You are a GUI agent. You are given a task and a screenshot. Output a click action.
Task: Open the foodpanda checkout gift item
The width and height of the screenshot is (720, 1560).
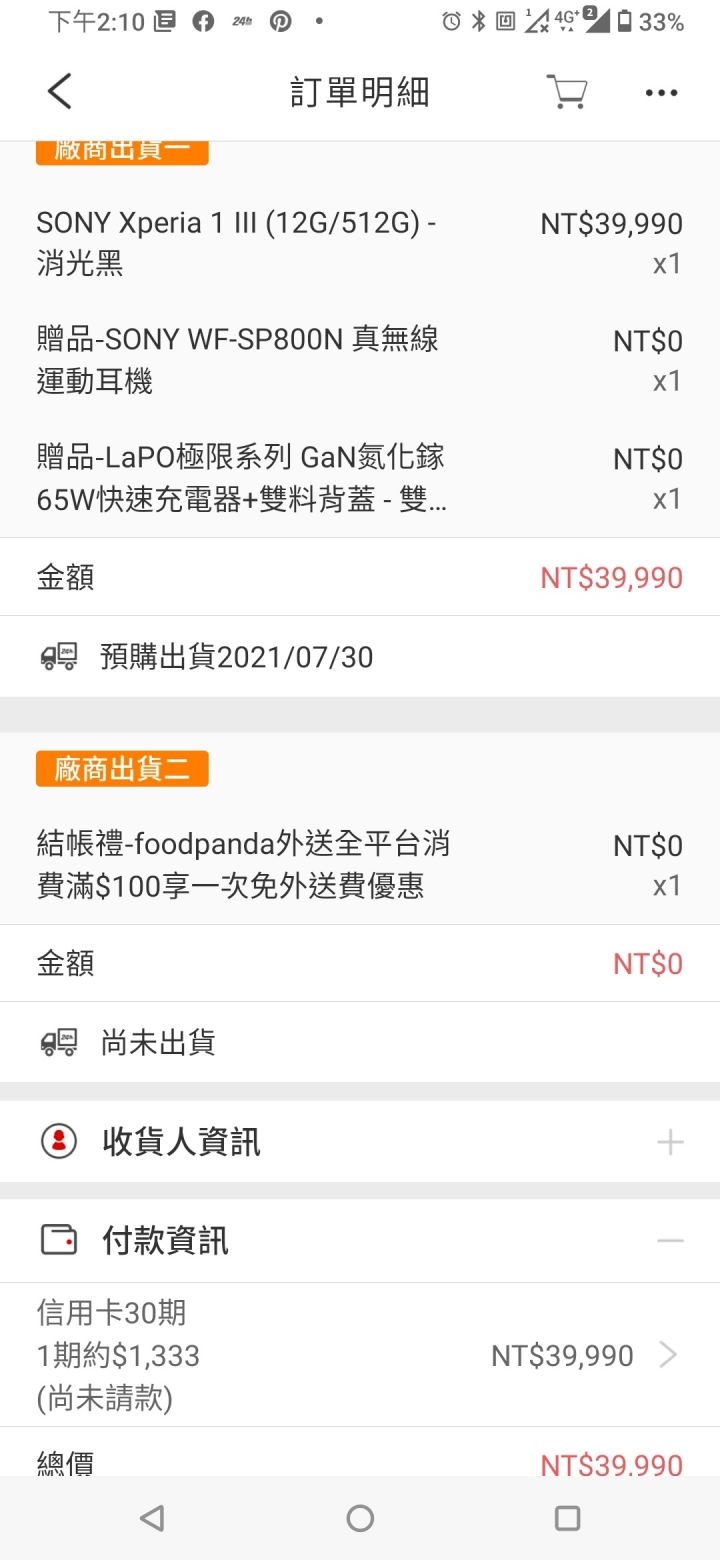(x=360, y=865)
